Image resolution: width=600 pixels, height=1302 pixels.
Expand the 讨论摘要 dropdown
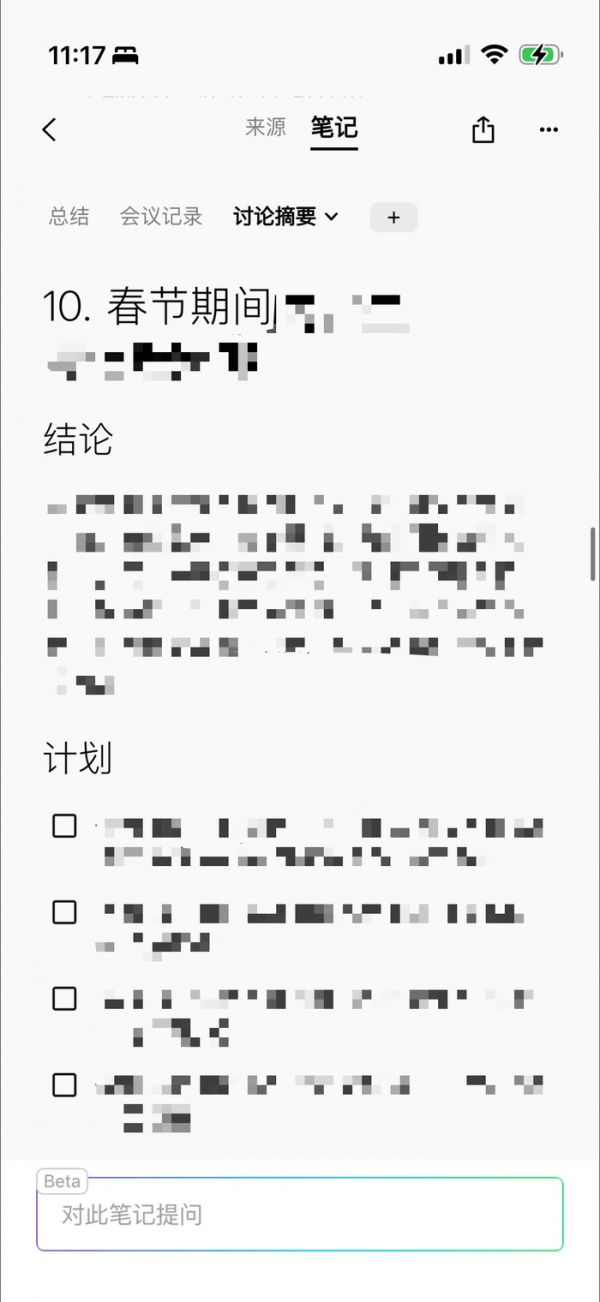[285, 216]
